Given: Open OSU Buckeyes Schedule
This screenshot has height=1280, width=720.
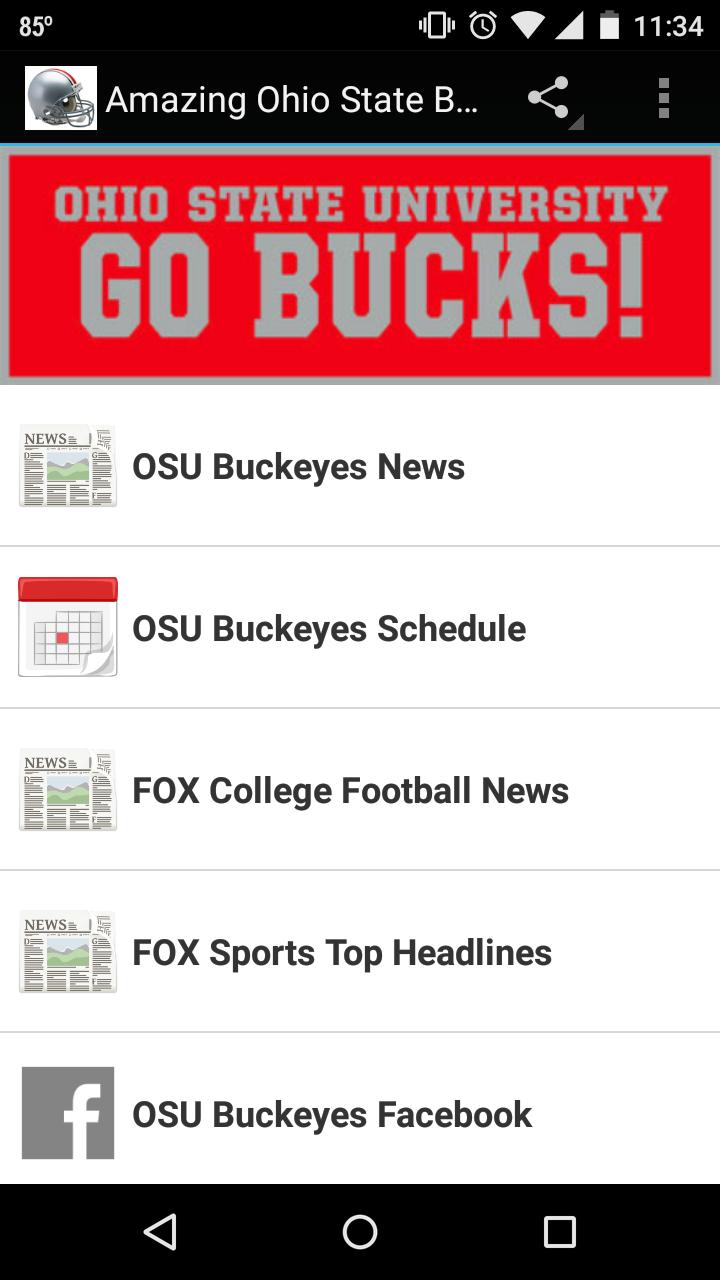Looking at the screenshot, I should coord(328,627).
